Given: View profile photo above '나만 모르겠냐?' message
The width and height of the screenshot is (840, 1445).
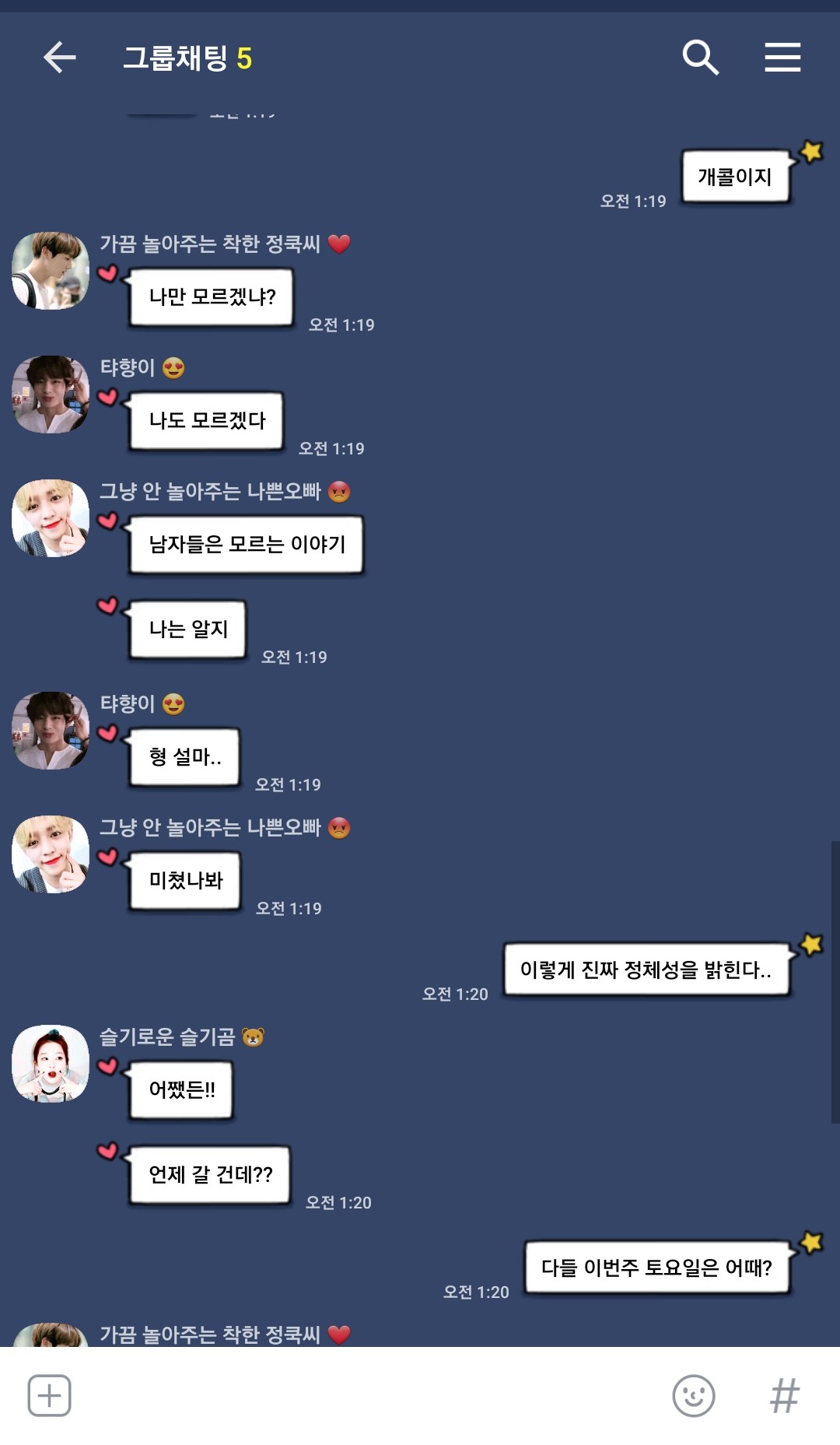Looking at the screenshot, I should click(51, 270).
